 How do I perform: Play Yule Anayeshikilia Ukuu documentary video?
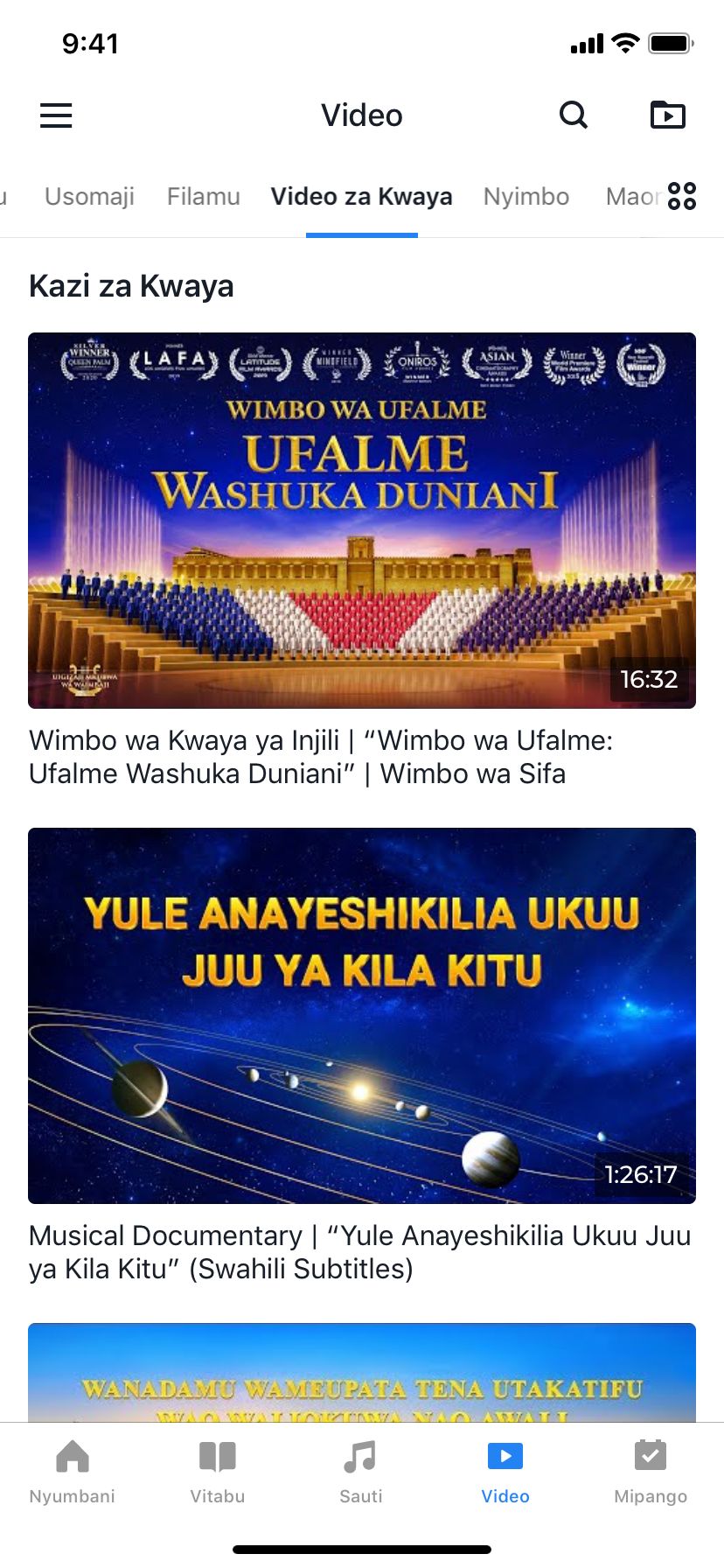(x=361, y=1015)
